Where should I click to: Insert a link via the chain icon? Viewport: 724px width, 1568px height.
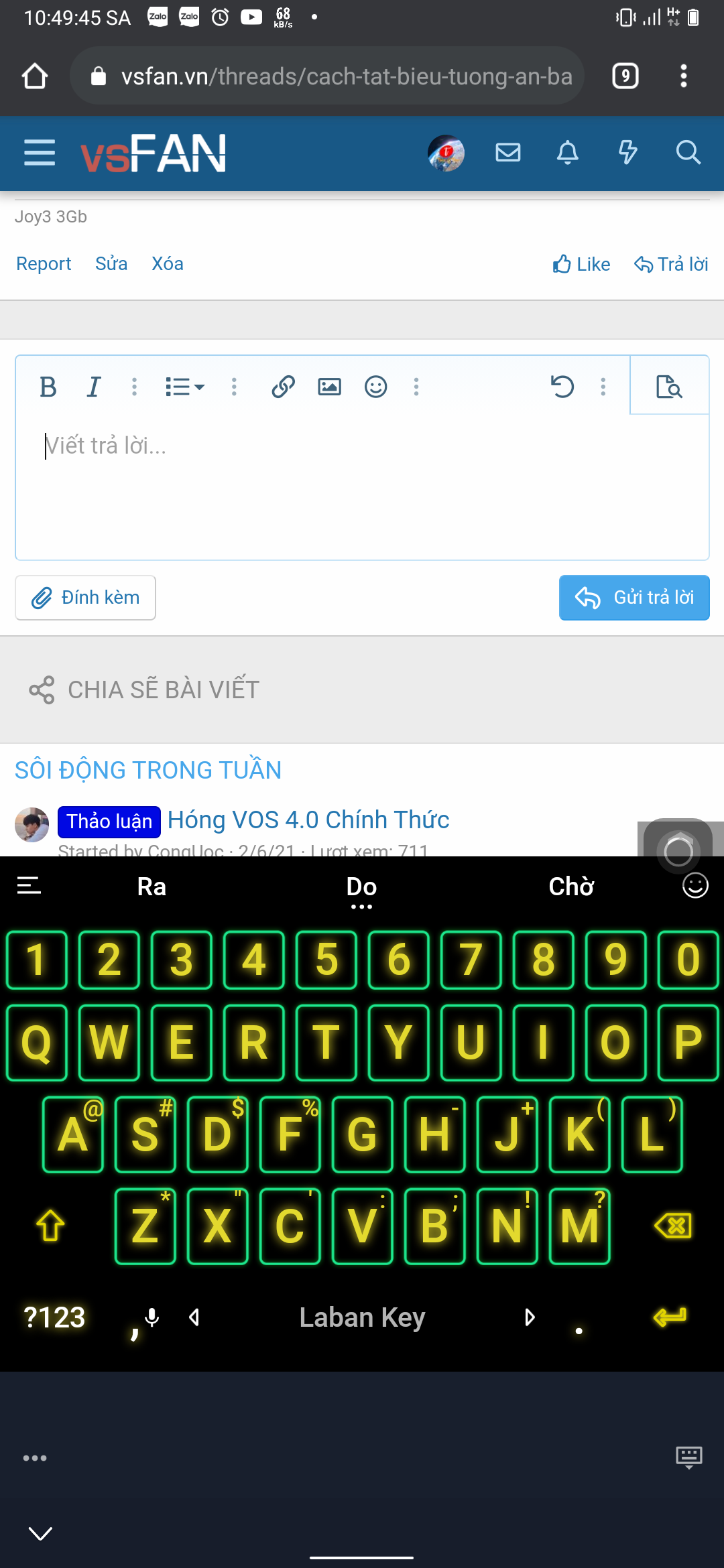(x=283, y=387)
